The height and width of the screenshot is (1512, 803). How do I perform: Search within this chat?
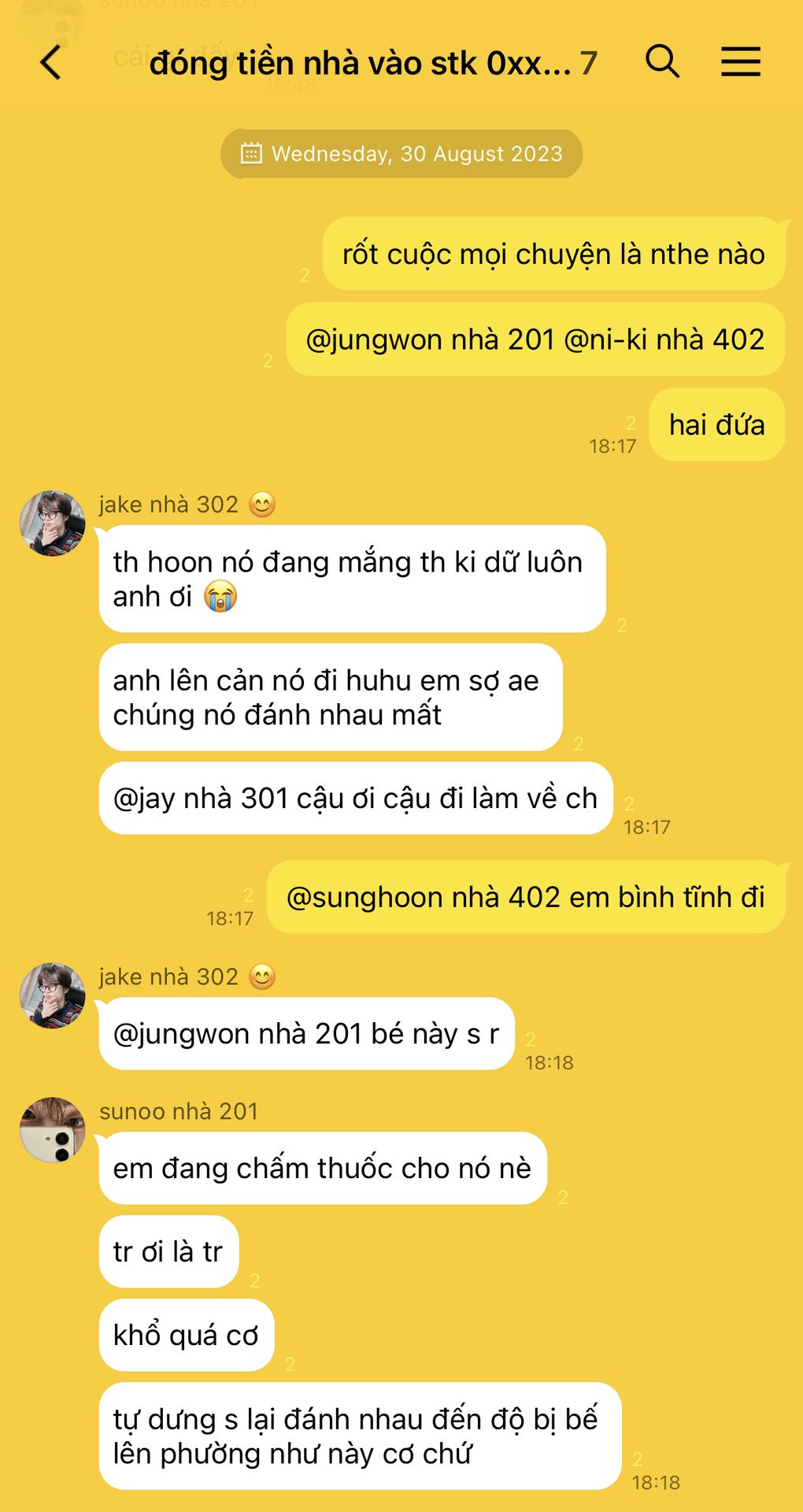(x=662, y=61)
